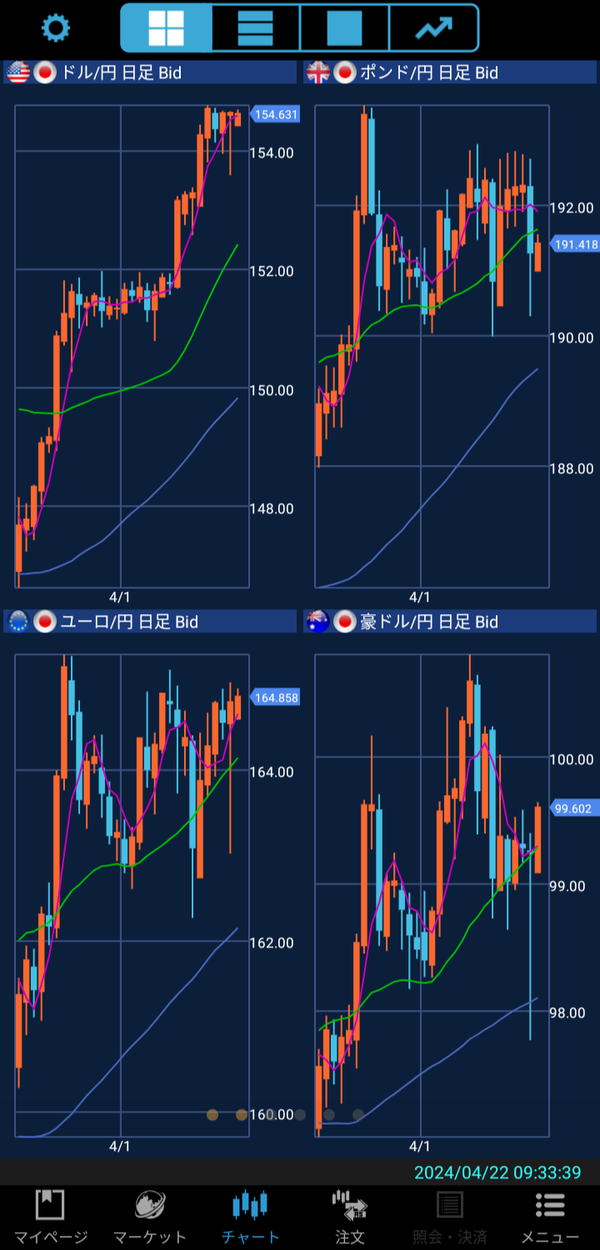Open the 注文 order tab
Screen dimensions: 600x1250
350,1216
